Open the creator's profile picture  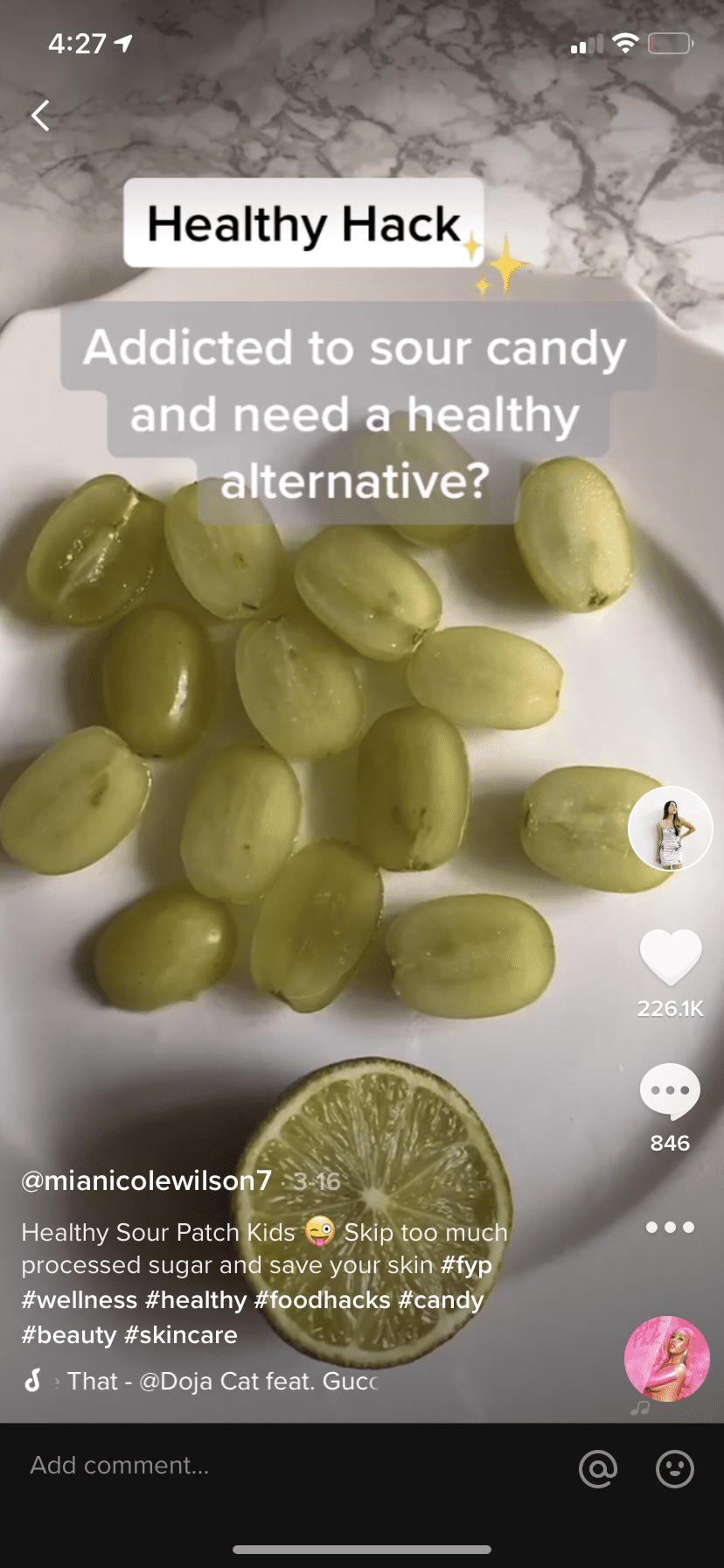671,828
